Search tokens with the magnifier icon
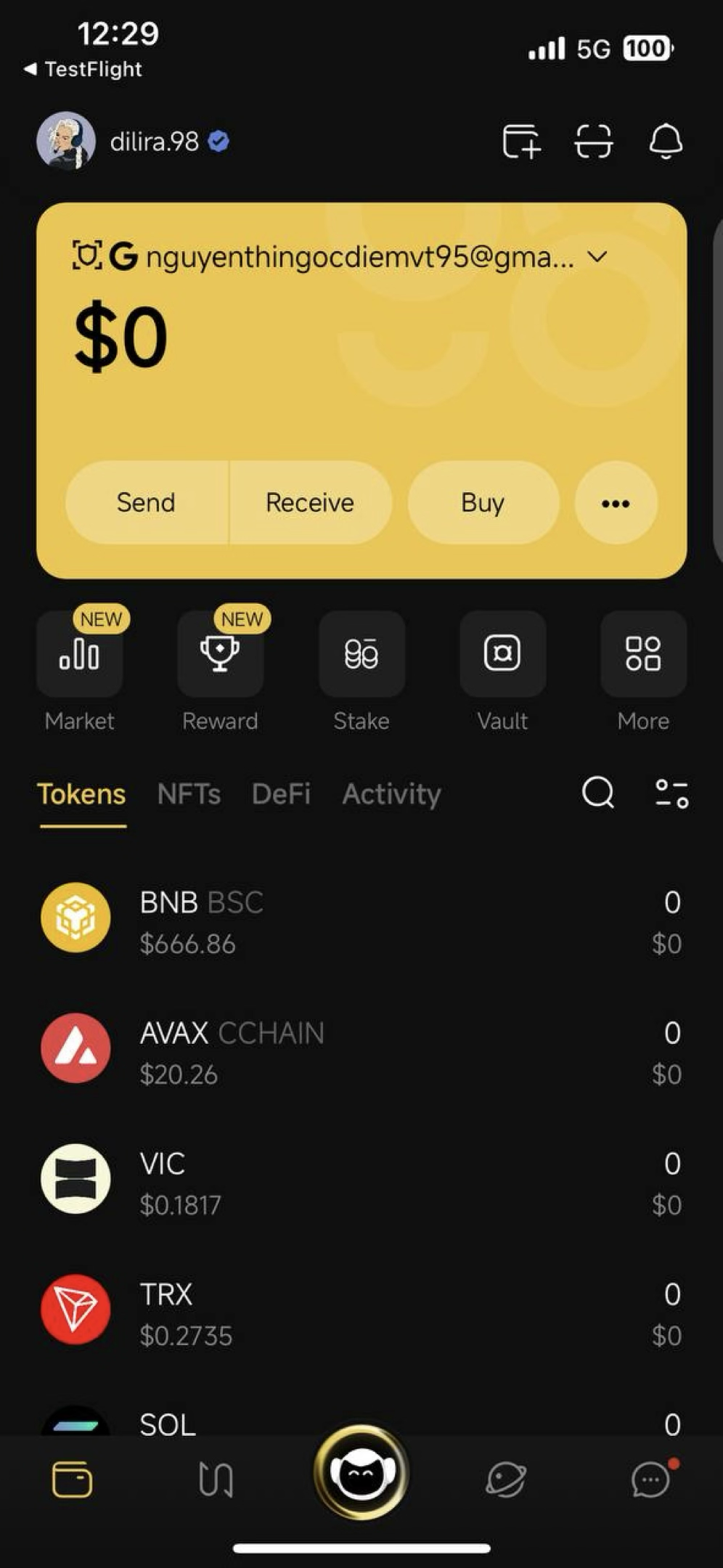 click(x=598, y=793)
